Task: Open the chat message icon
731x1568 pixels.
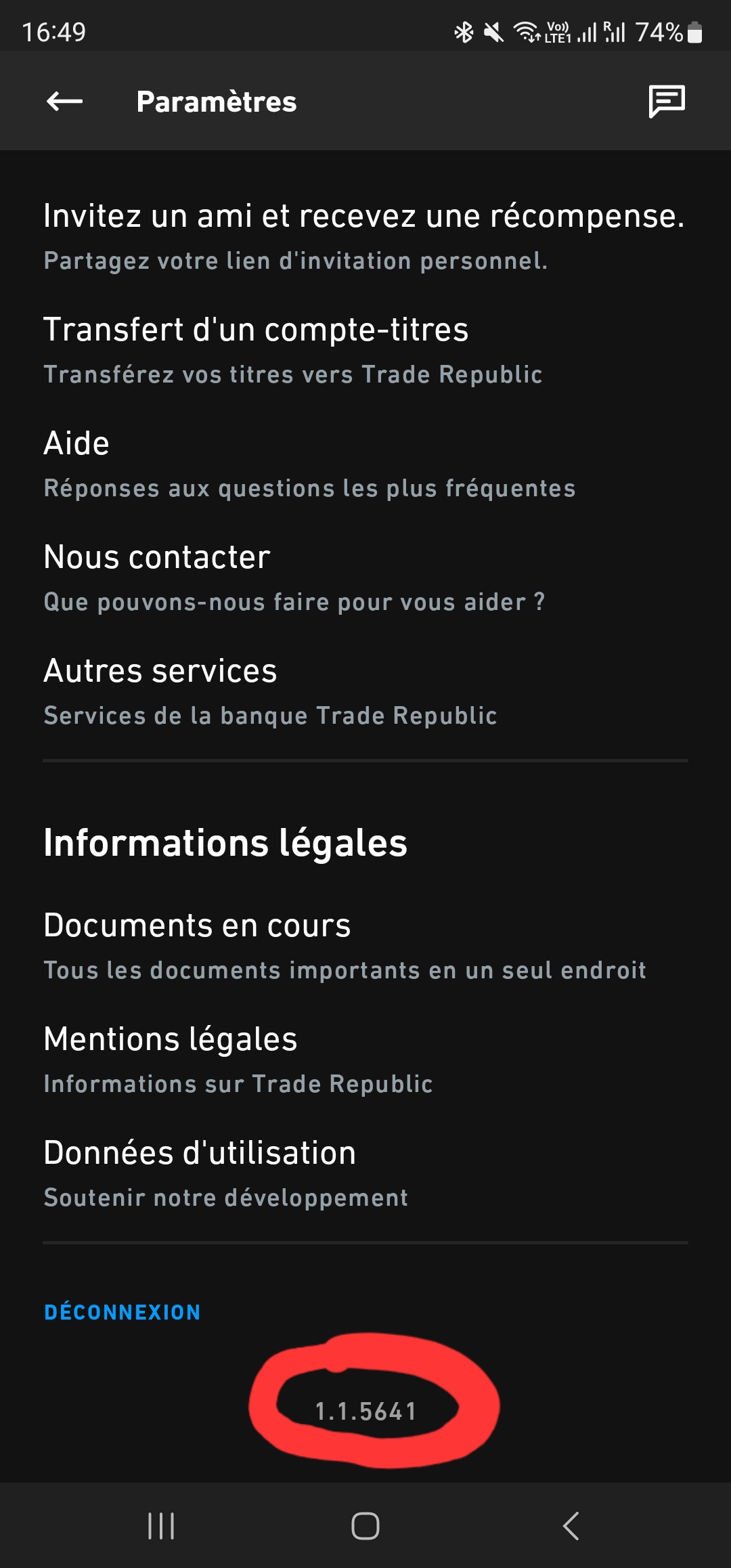Action: pos(667,102)
